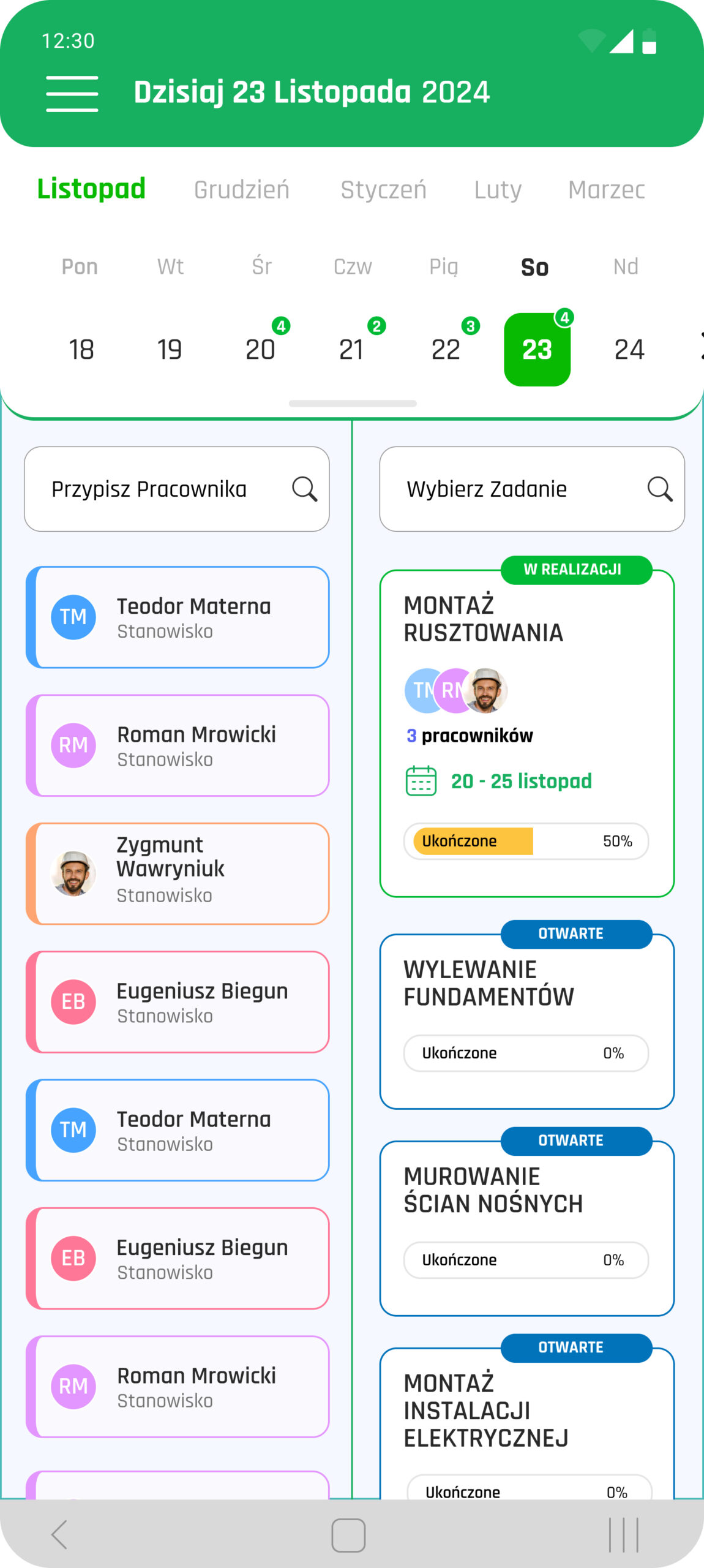Open the Murowanie Ścian Nośnych task
The height and width of the screenshot is (1568, 704).
tap(526, 1225)
